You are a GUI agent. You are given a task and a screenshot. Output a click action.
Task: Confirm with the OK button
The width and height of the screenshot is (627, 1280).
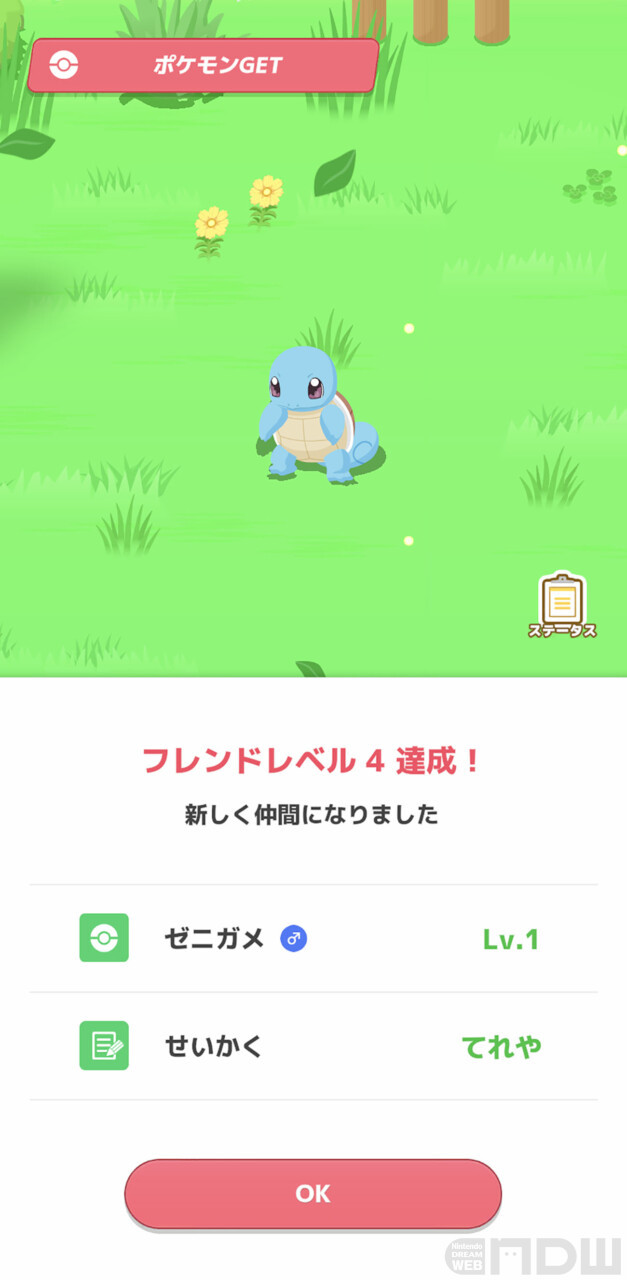click(312, 1193)
